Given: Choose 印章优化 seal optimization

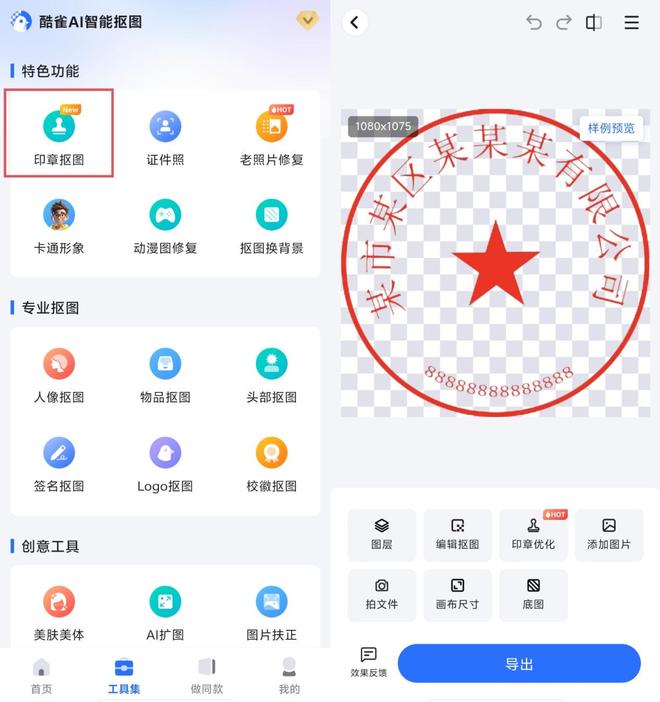Looking at the screenshot, I should [533, 534].
